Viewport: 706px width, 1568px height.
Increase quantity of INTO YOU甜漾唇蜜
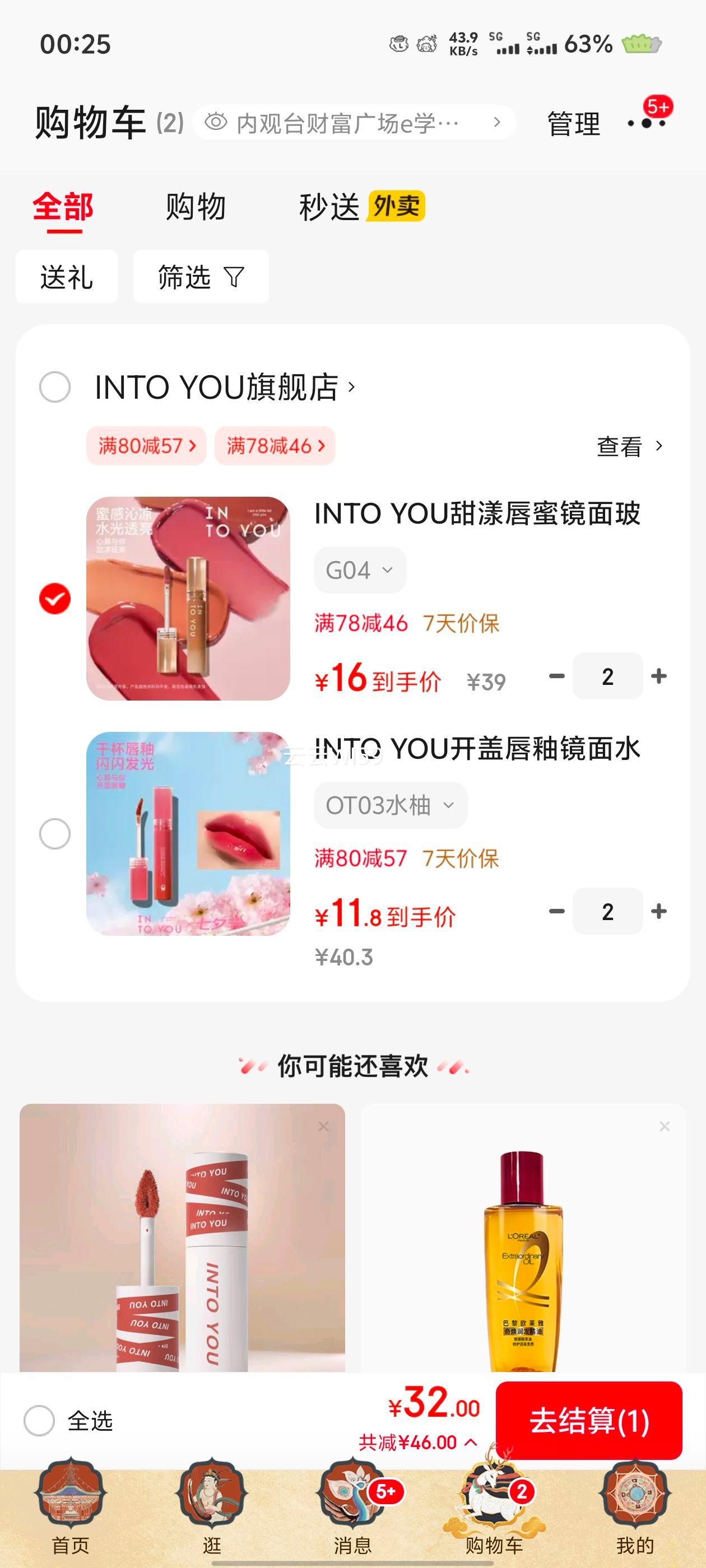[x=658, y=676]
